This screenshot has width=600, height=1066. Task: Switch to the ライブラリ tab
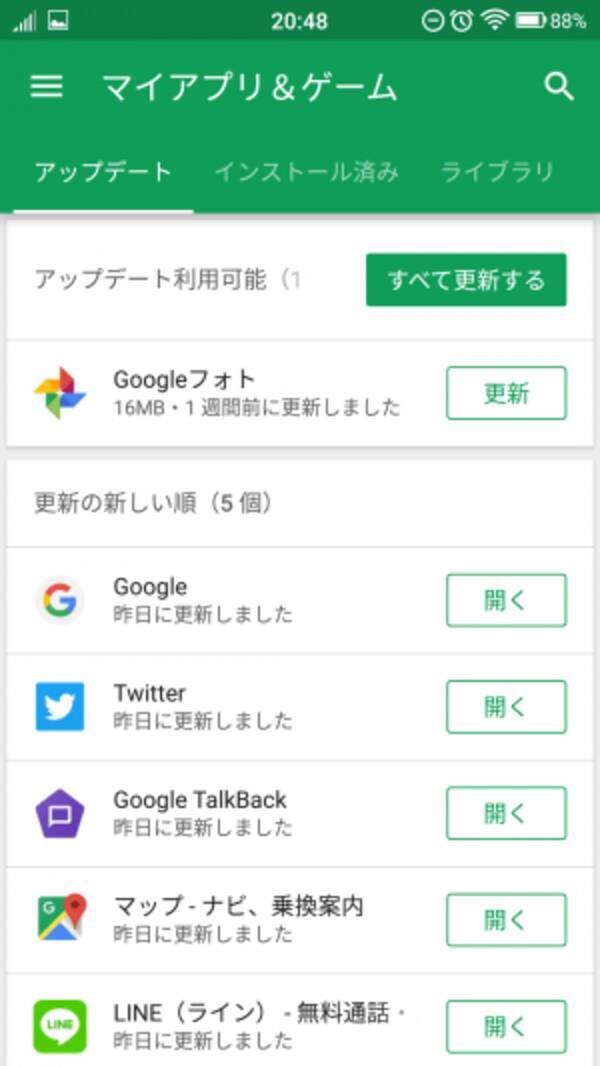pyautogui.click(x=497, y=172)
